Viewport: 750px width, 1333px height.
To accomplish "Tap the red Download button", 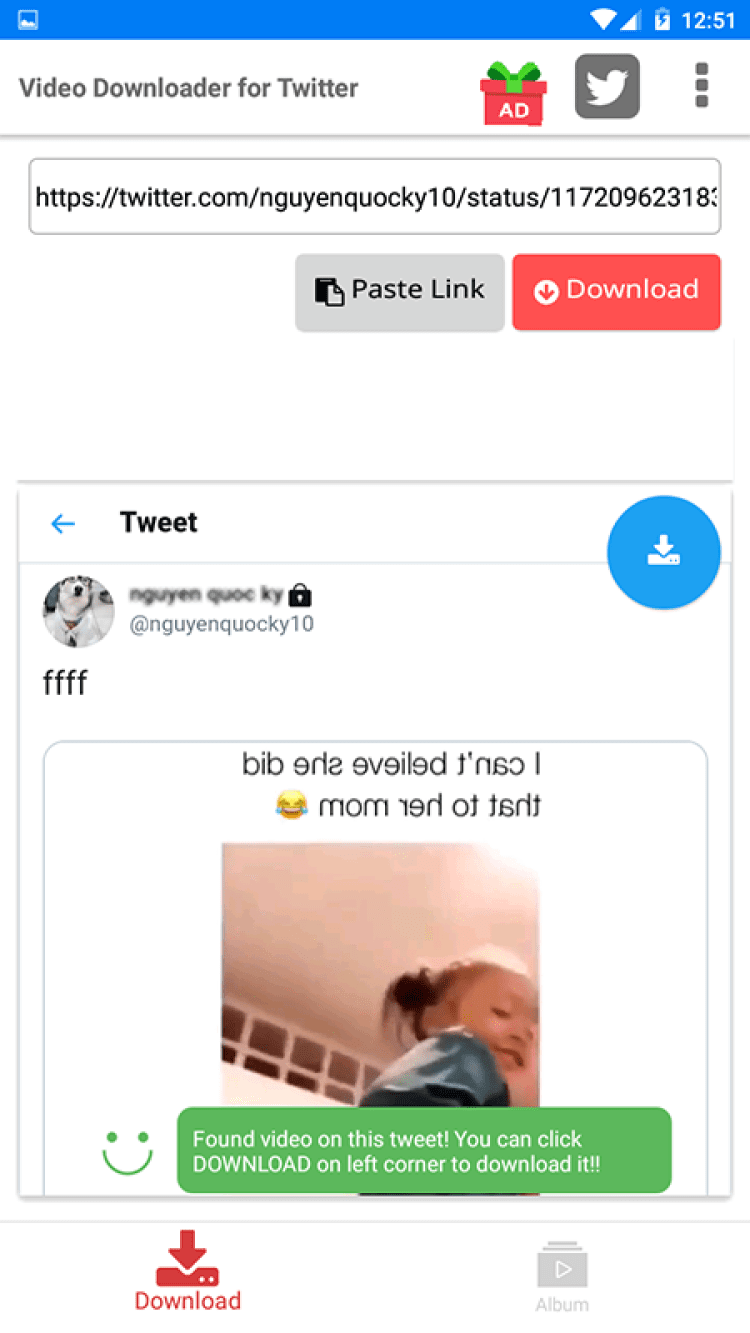I will tap(616, 292).
